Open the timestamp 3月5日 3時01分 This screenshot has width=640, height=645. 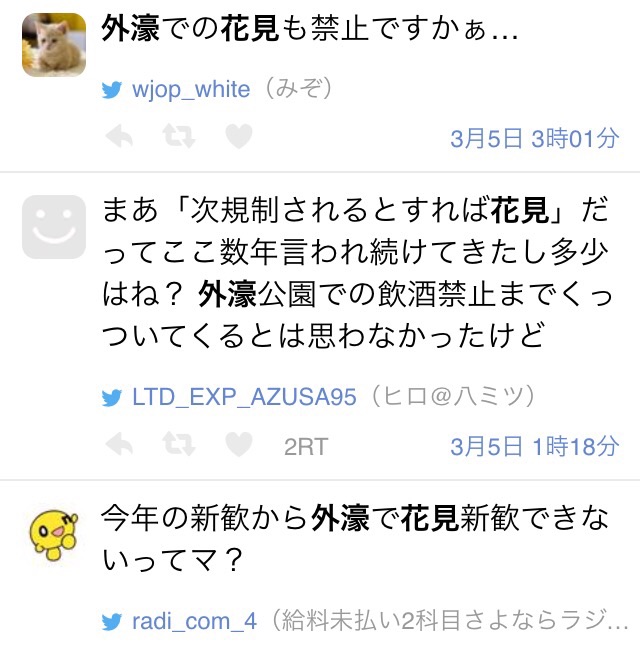534,138
